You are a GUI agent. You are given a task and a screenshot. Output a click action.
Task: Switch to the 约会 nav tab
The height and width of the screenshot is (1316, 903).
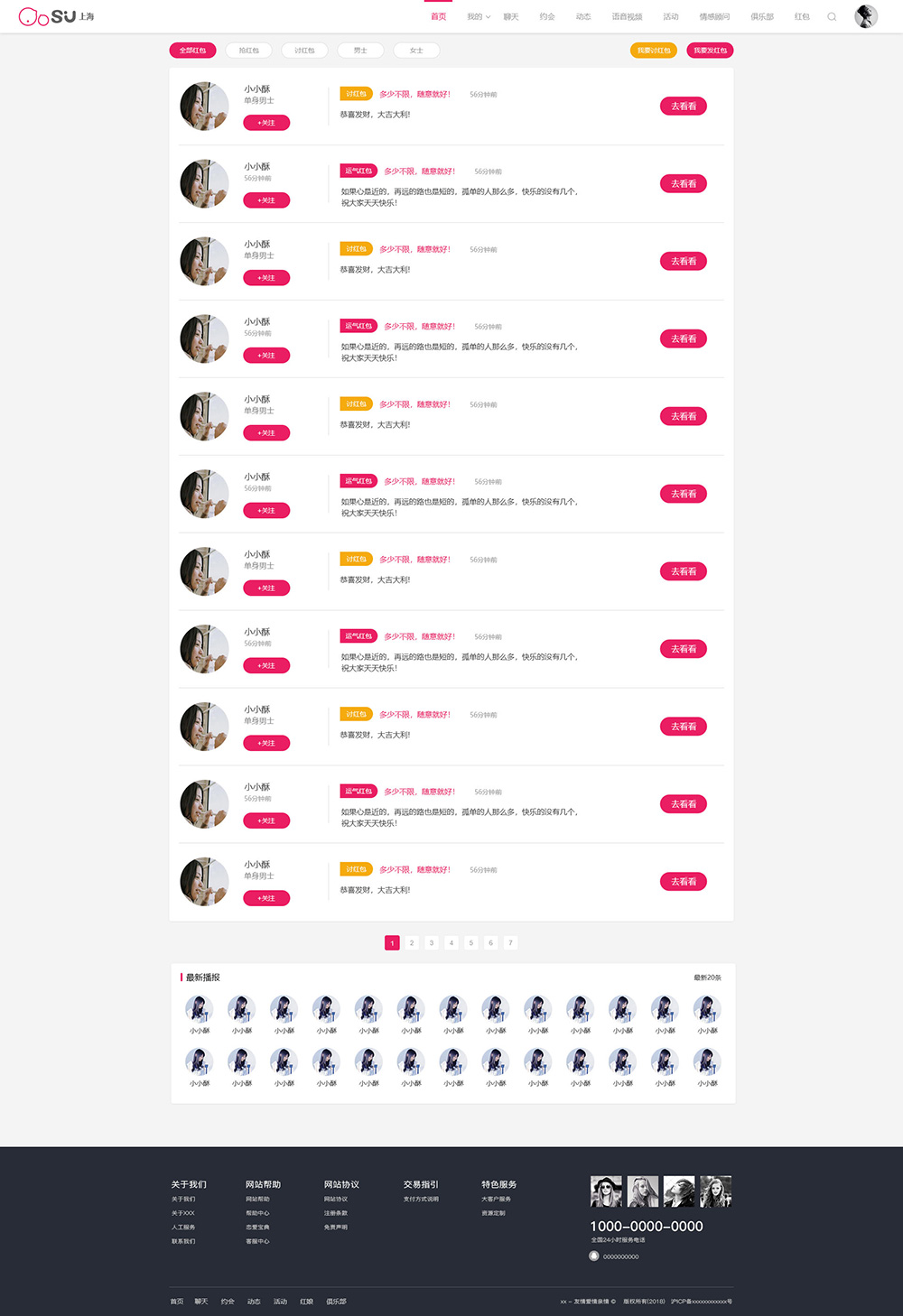(547, 16)
